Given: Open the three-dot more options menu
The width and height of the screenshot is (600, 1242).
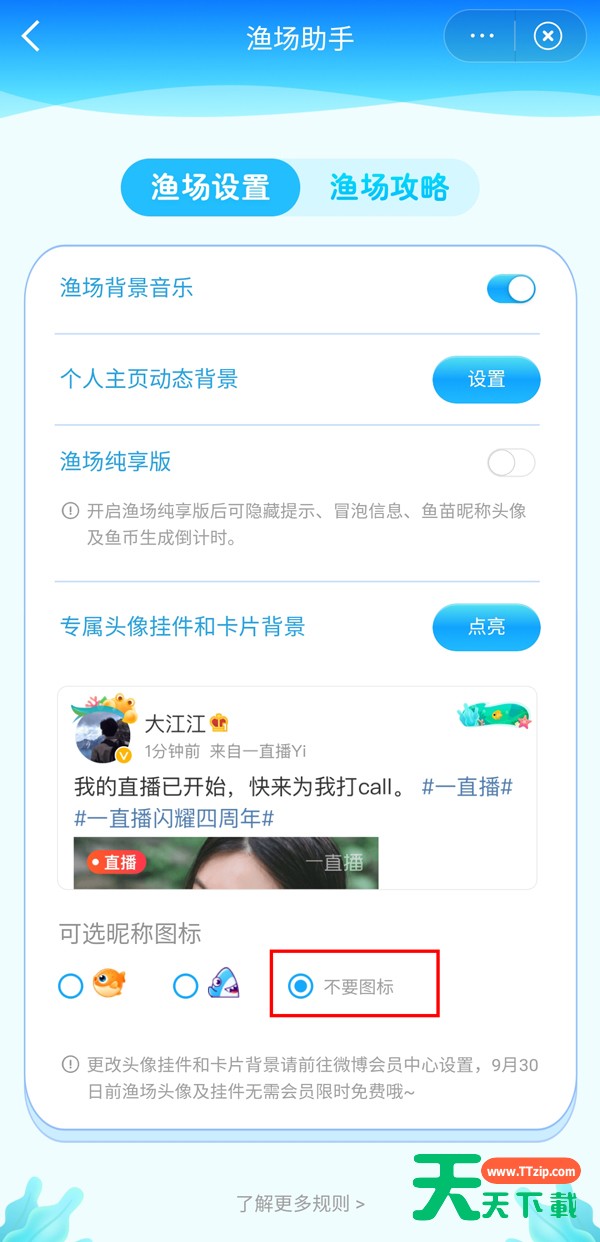Looking at the screenshot, I should [482, 36].
